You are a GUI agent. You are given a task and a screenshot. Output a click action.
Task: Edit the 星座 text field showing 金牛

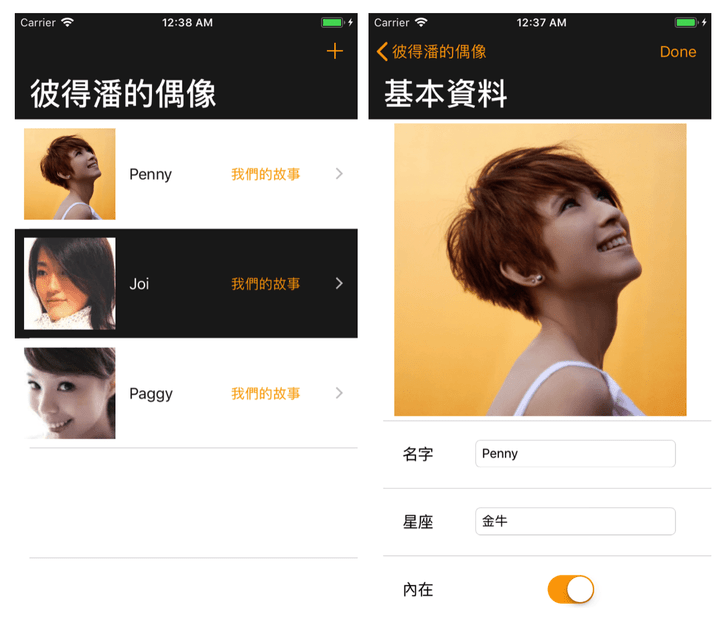(575, 521)
